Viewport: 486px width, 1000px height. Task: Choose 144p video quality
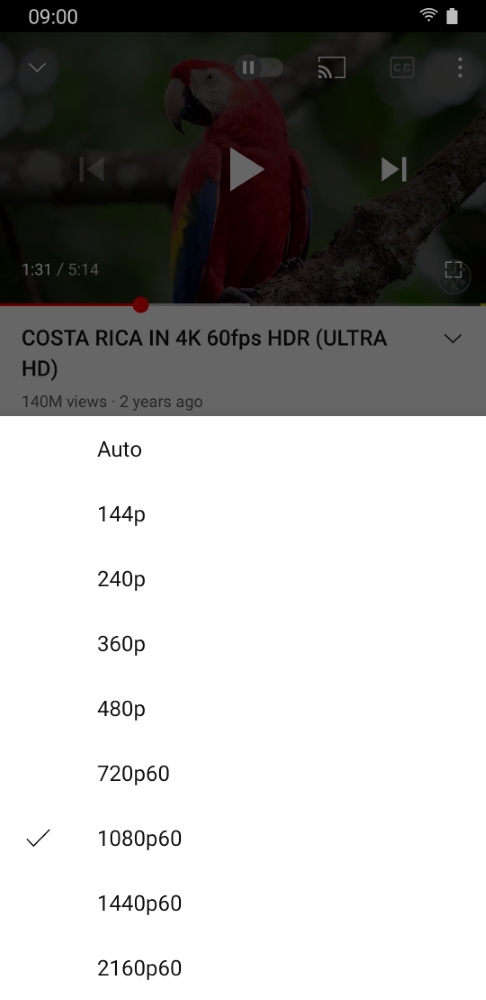pos(243,515)
